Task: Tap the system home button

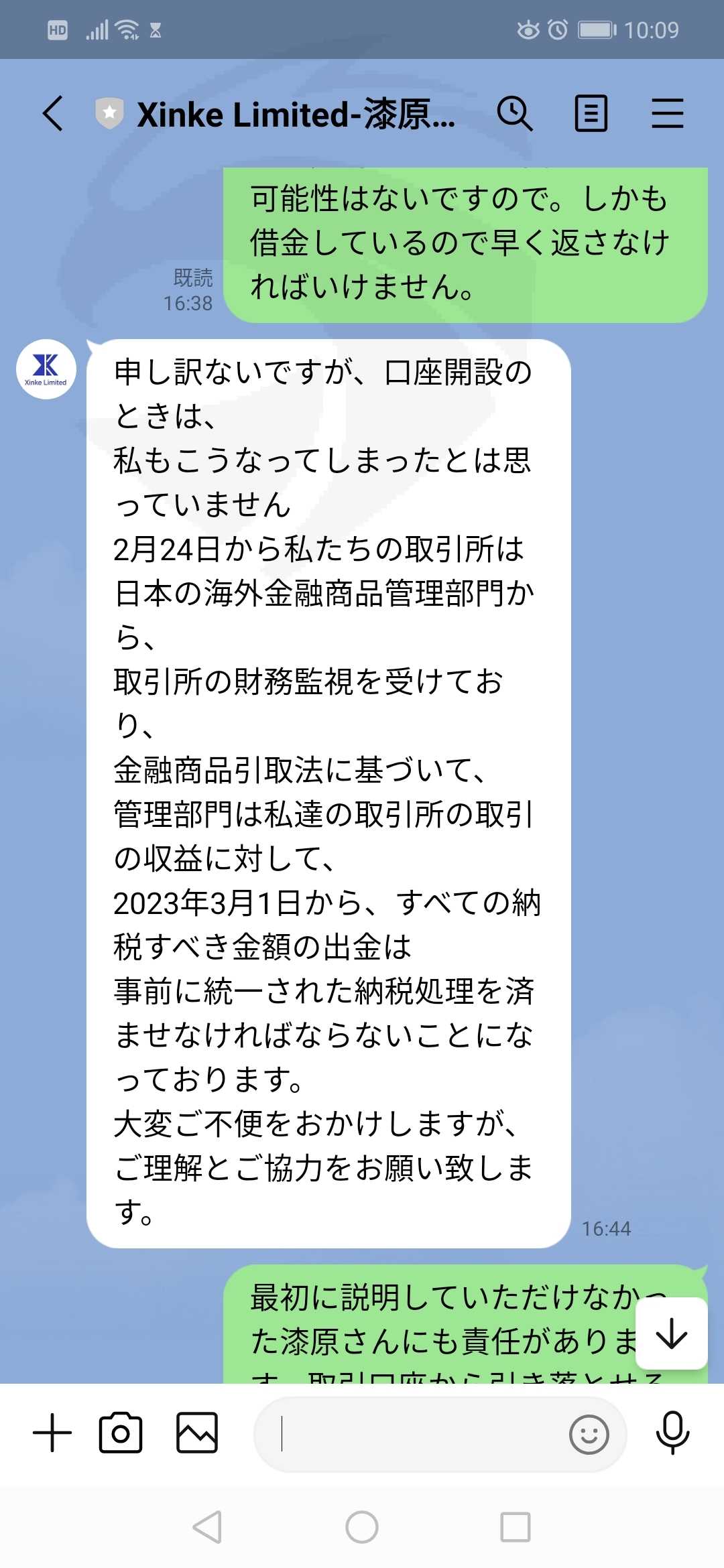Action: tap(362, 1527)
